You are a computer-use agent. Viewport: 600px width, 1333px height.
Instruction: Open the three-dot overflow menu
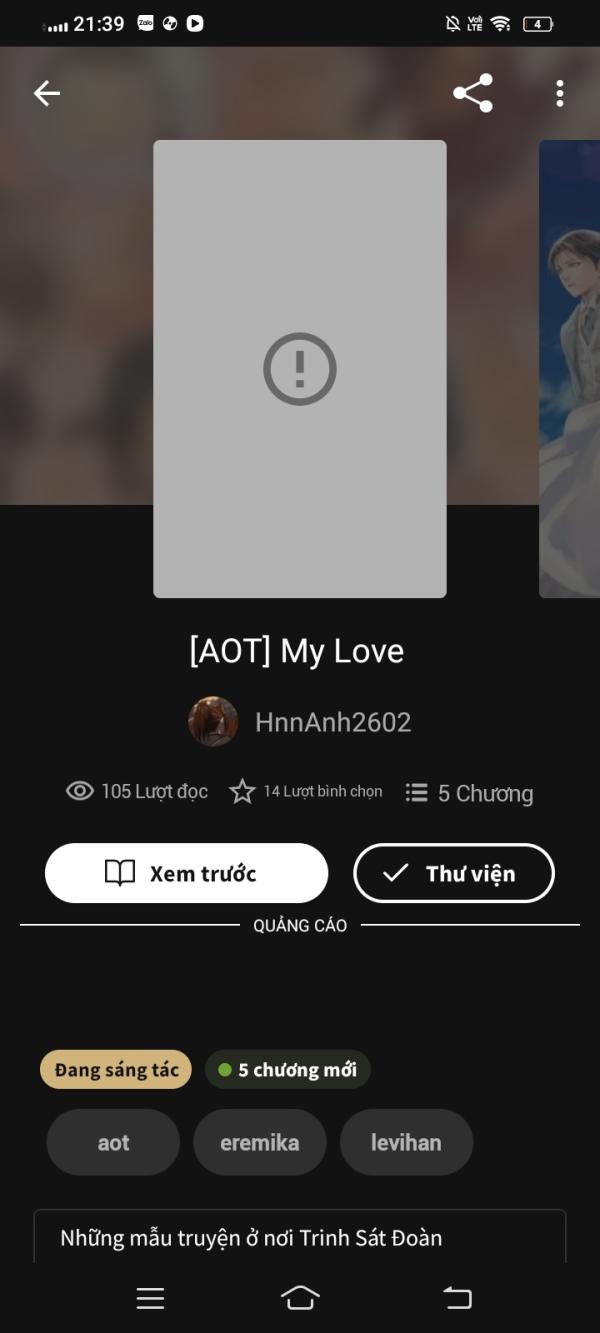point(559,94)
